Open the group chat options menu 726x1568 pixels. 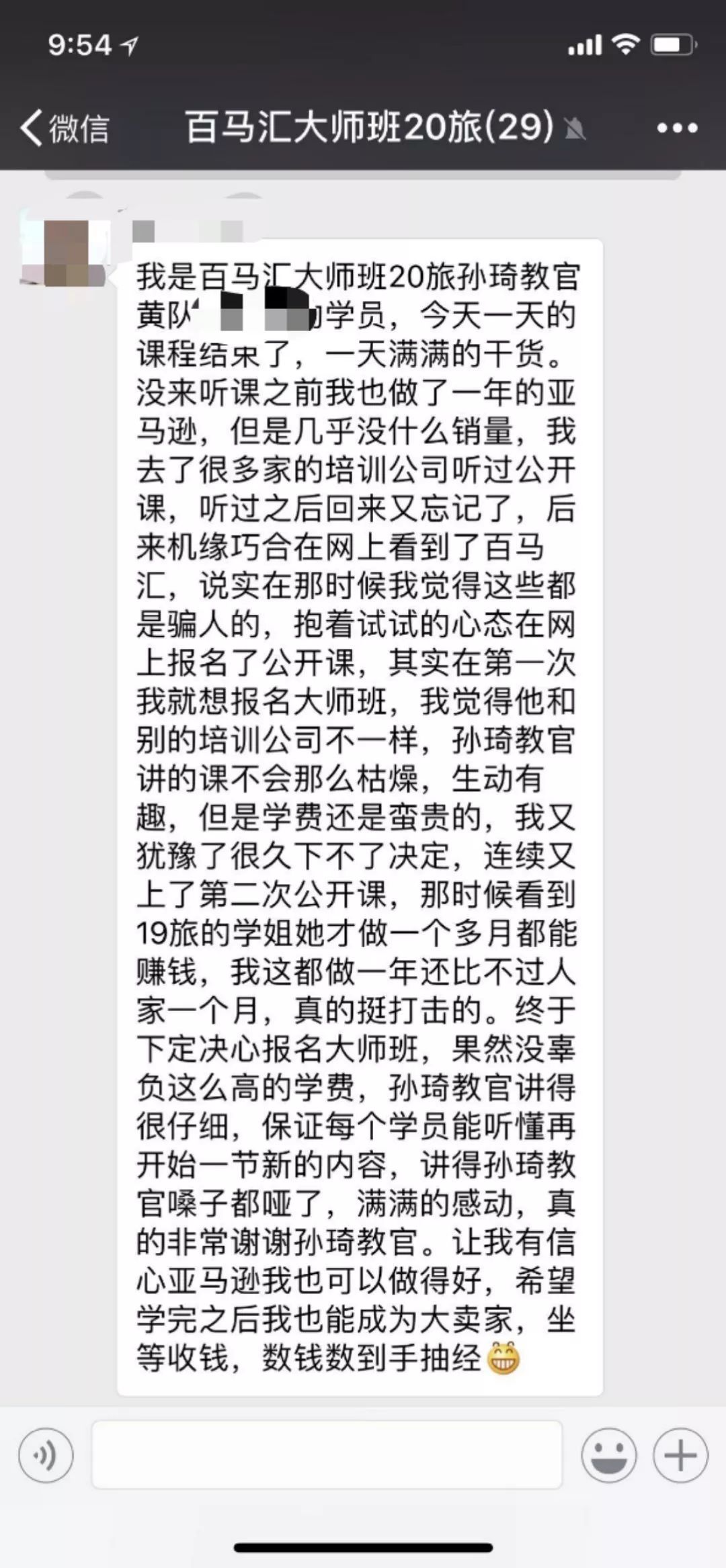[676, 128]
